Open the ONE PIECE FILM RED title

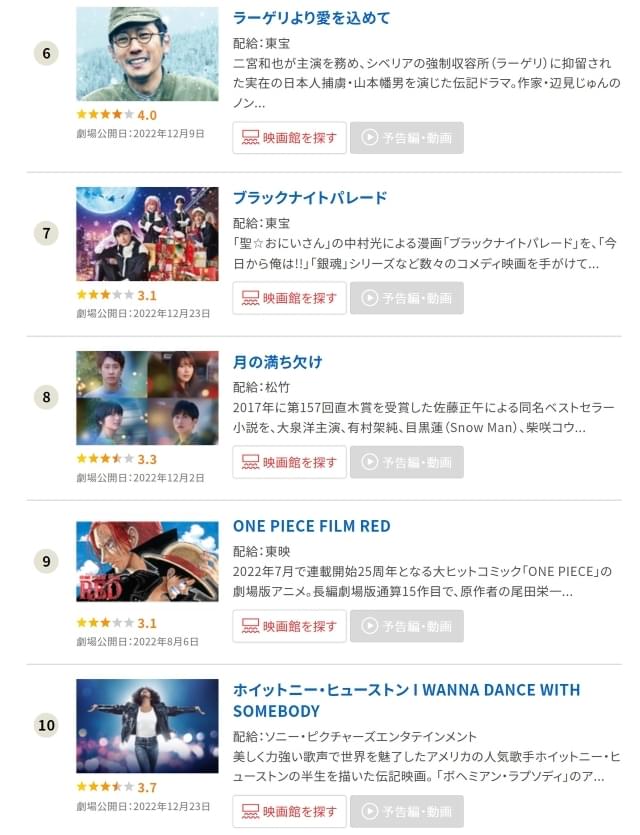tap(311, 526)
